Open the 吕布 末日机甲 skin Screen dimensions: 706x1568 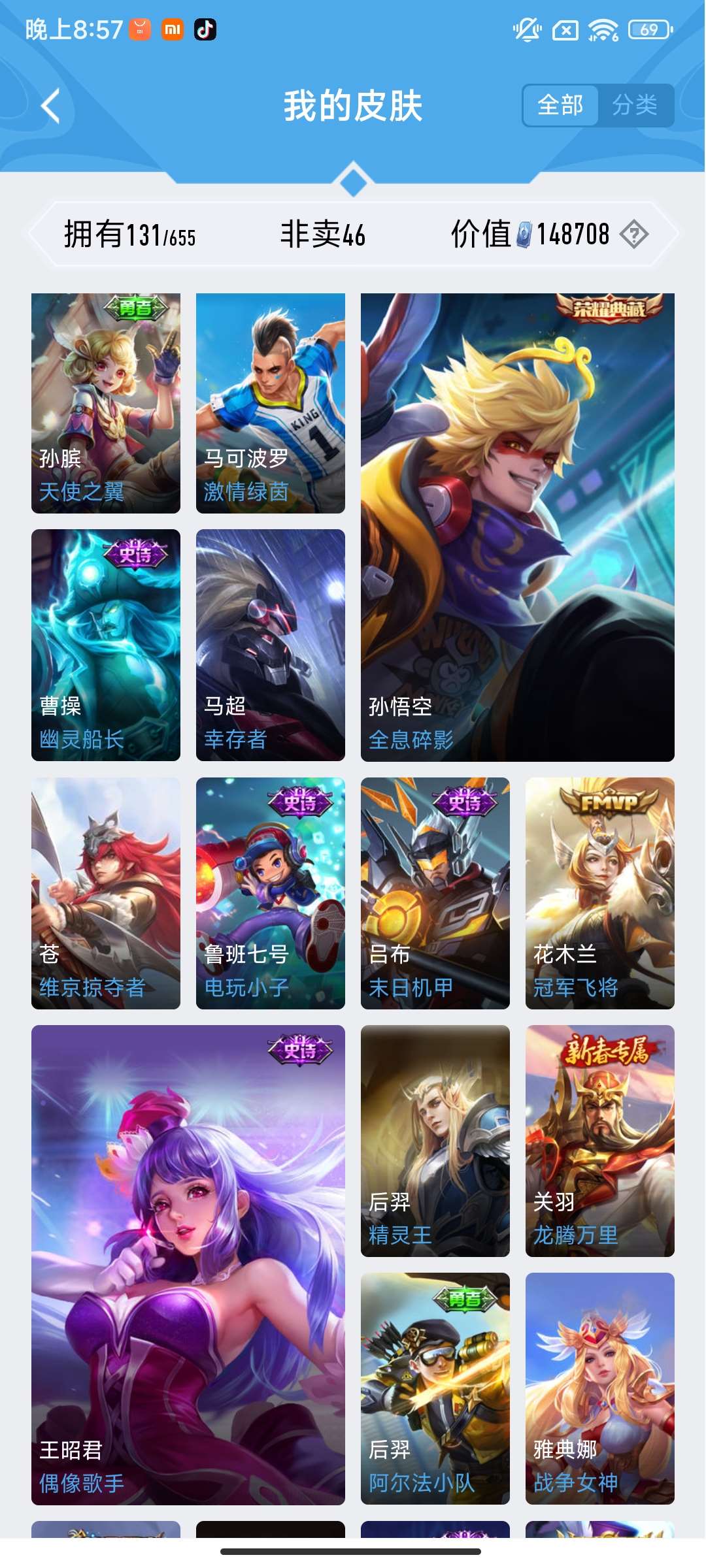click(x=435, y=893)
